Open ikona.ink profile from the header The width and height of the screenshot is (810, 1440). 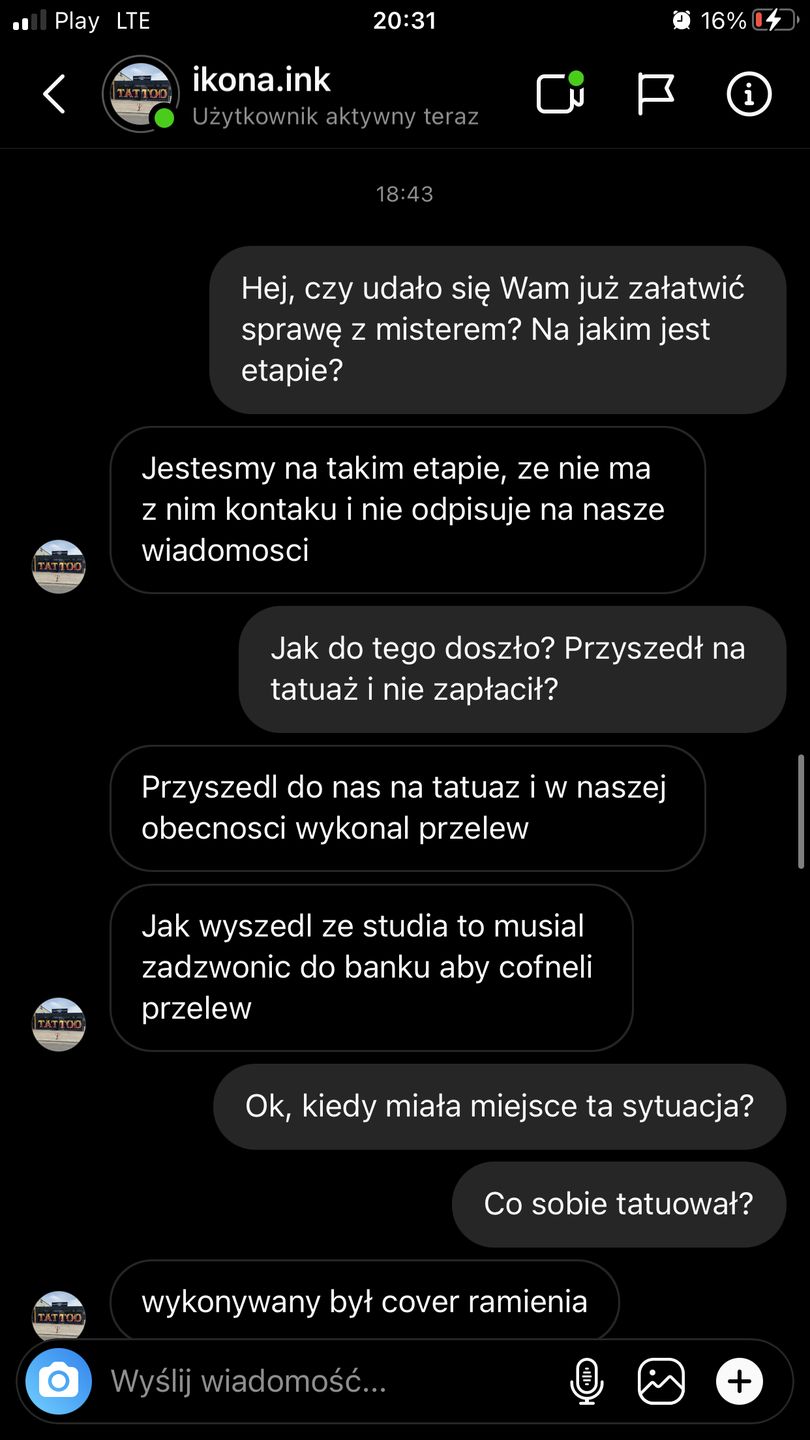point(262,81)
